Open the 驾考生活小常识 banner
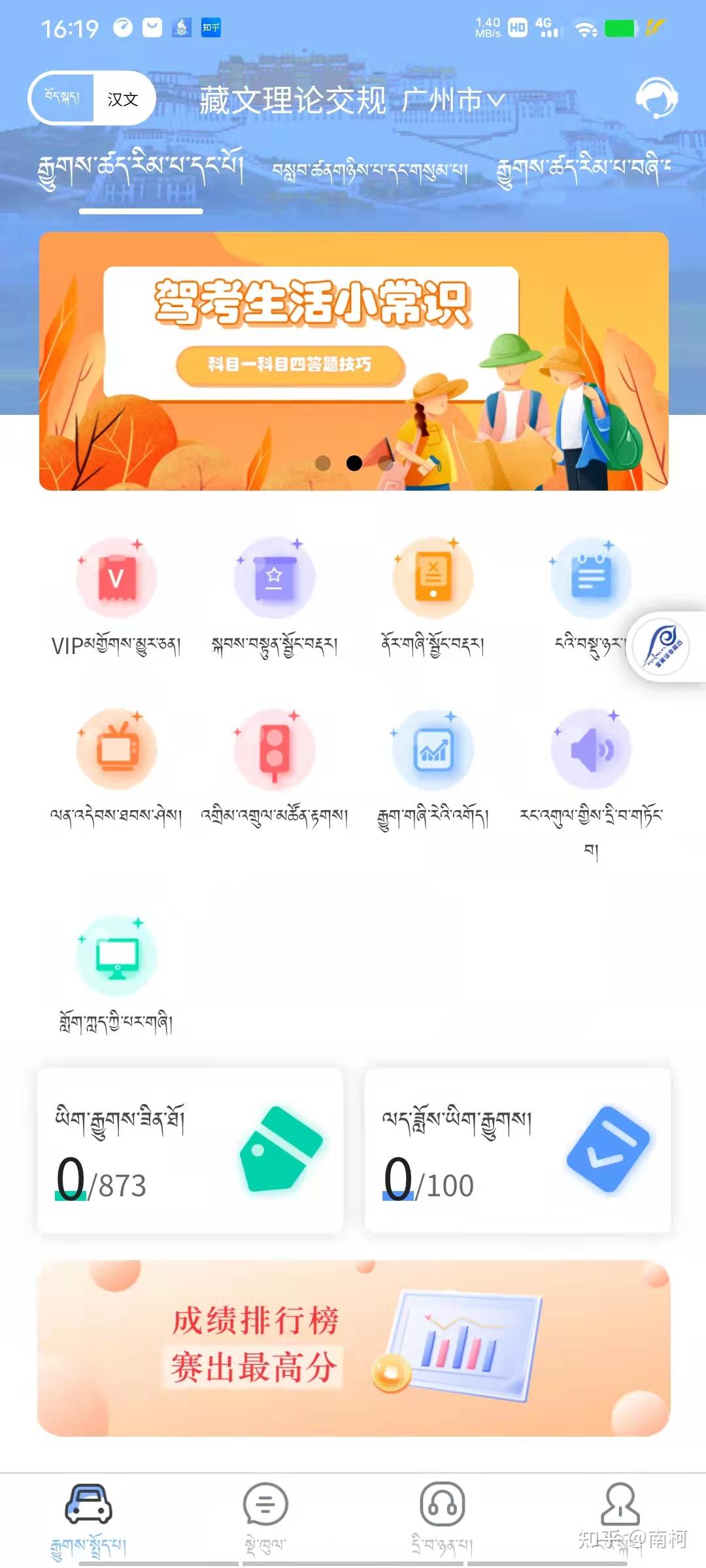Image resolution: width=706 pixels, height=1568 pixels. (x=354, y=361)
